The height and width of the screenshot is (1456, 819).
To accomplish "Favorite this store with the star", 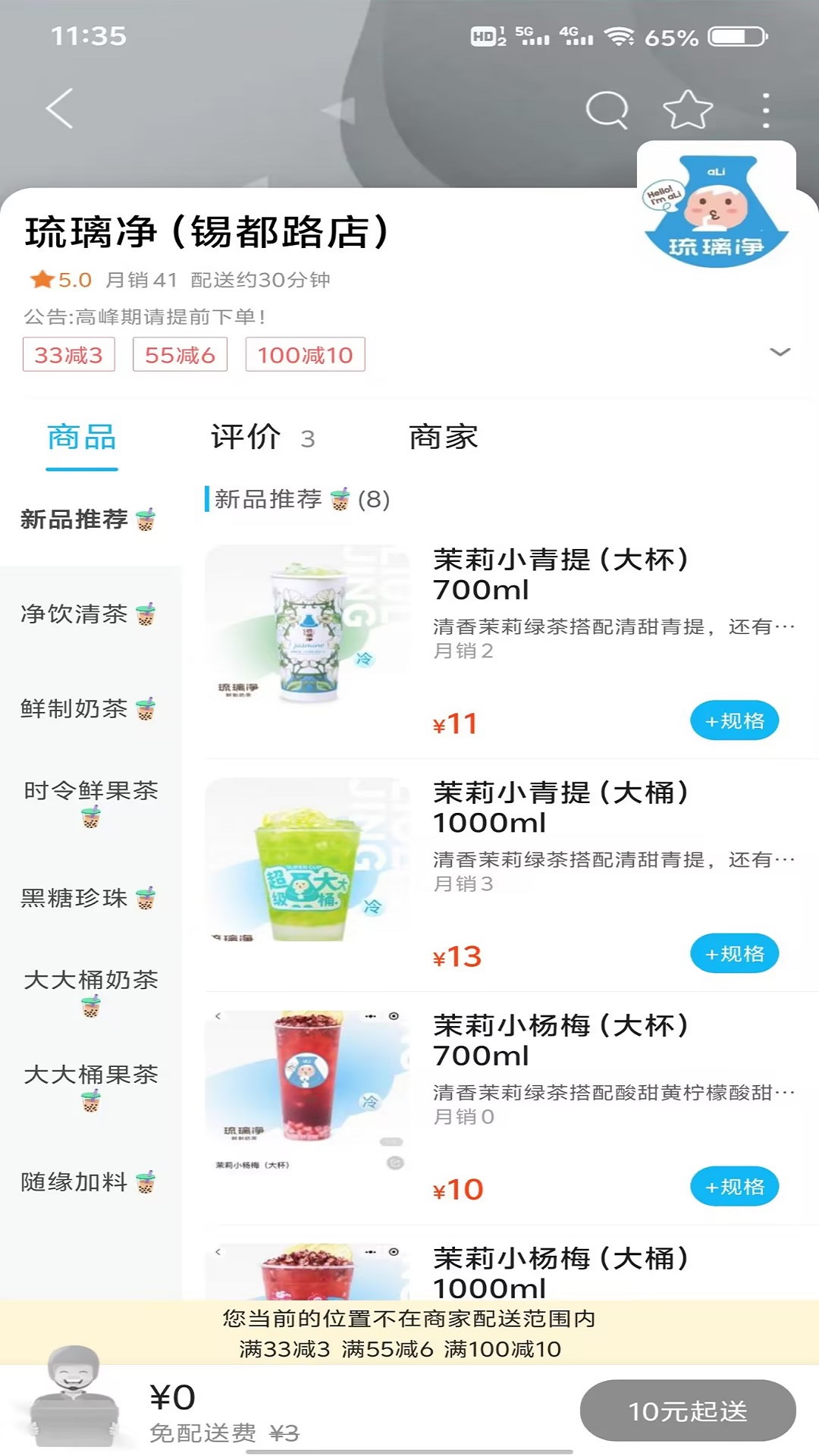I will point(687,110).
